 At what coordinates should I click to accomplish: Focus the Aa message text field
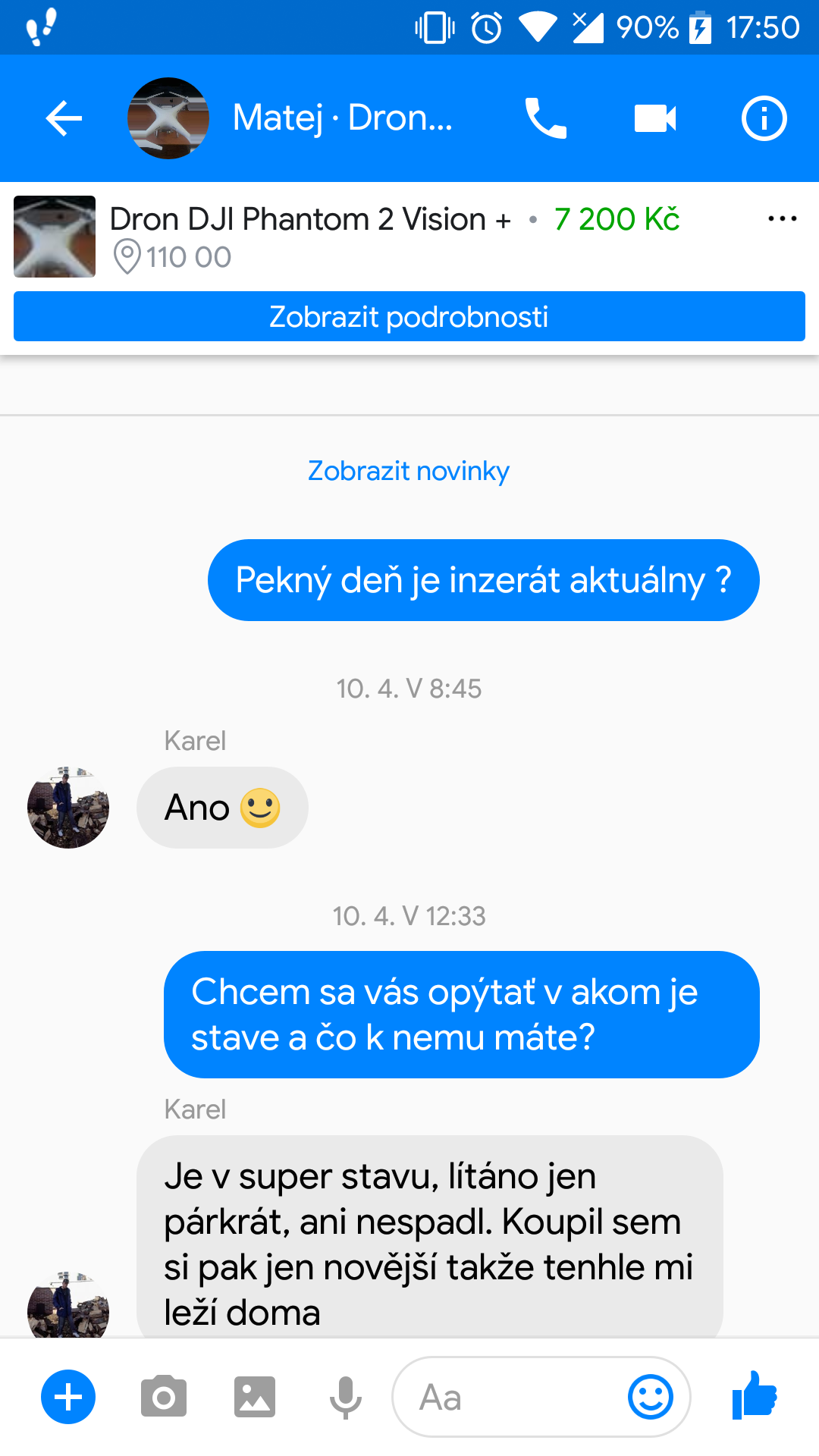(x=508, y=1397)
